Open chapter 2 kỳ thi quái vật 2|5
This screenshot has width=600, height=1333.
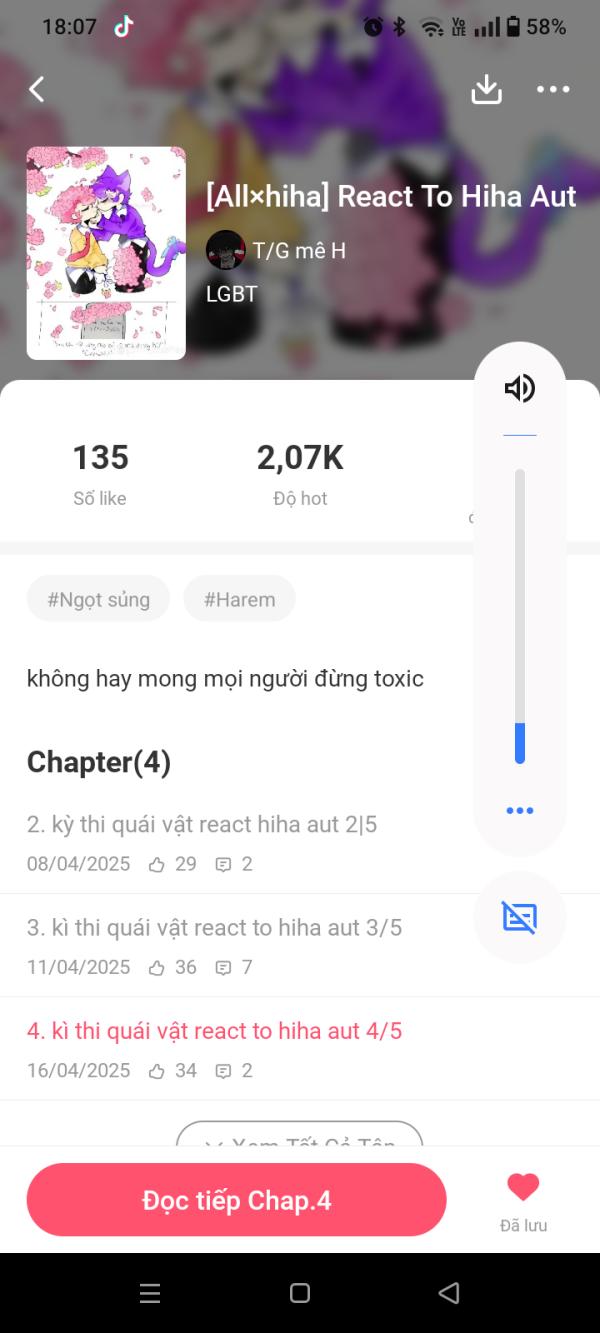point(202,825)
